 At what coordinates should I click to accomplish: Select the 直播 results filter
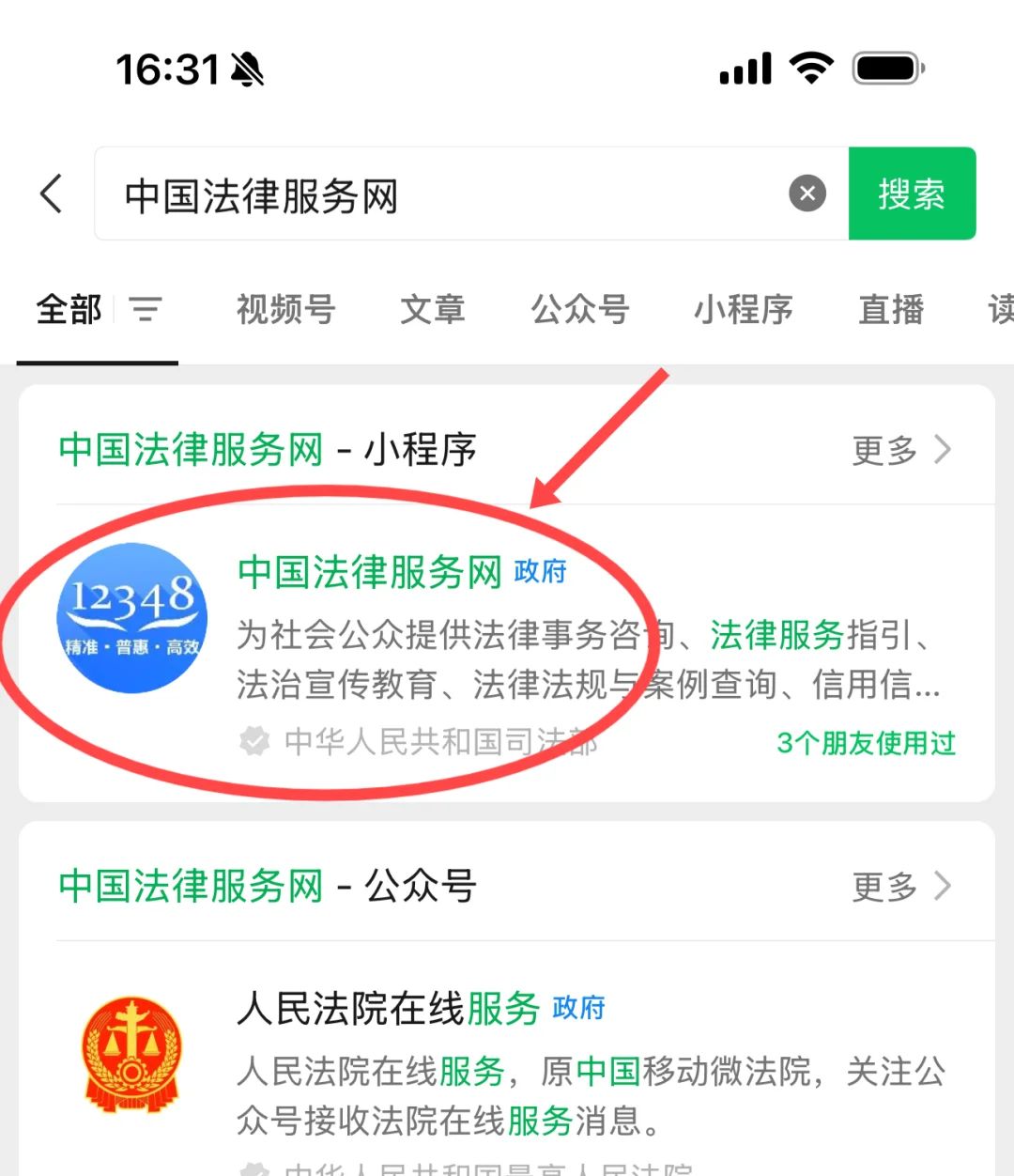tap(891, 310)
